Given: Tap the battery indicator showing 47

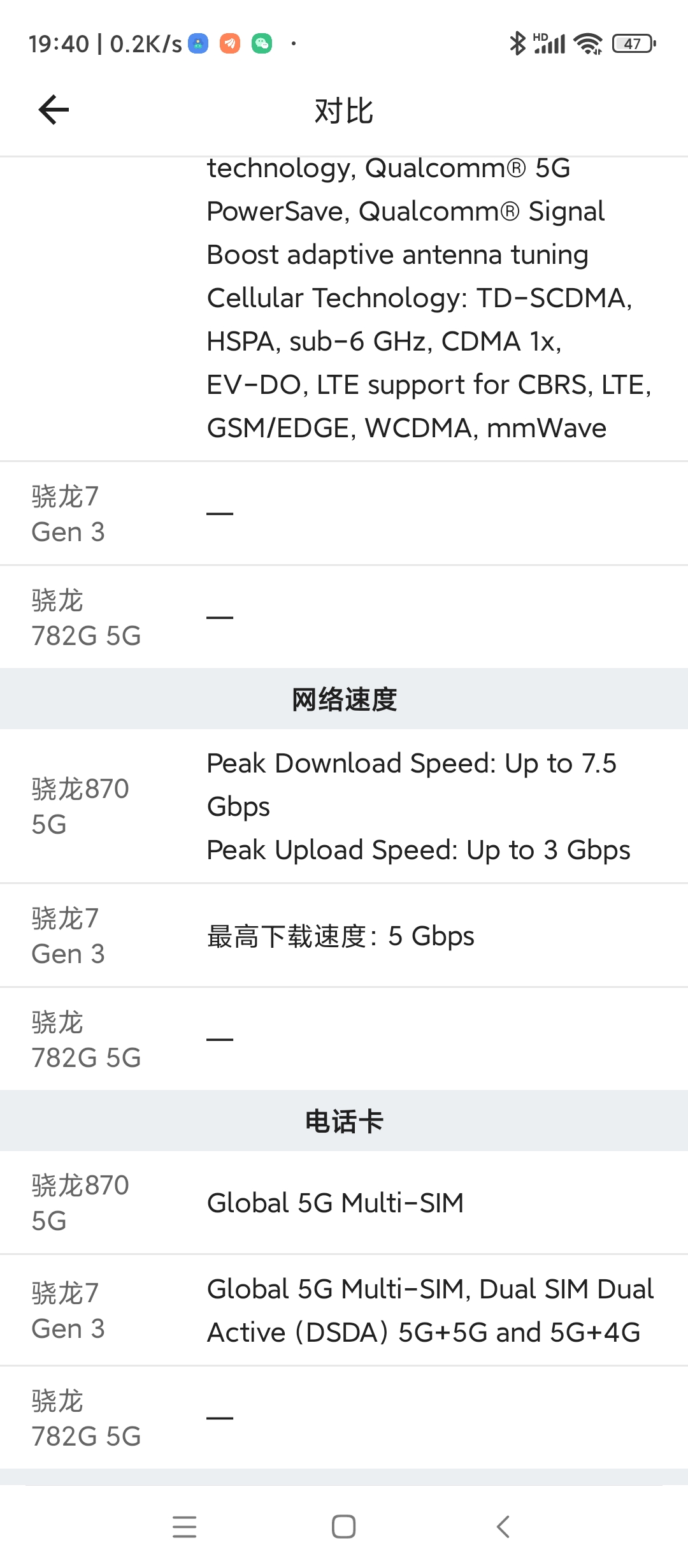Looking at the screenshot, I should (x=633, y=43).
